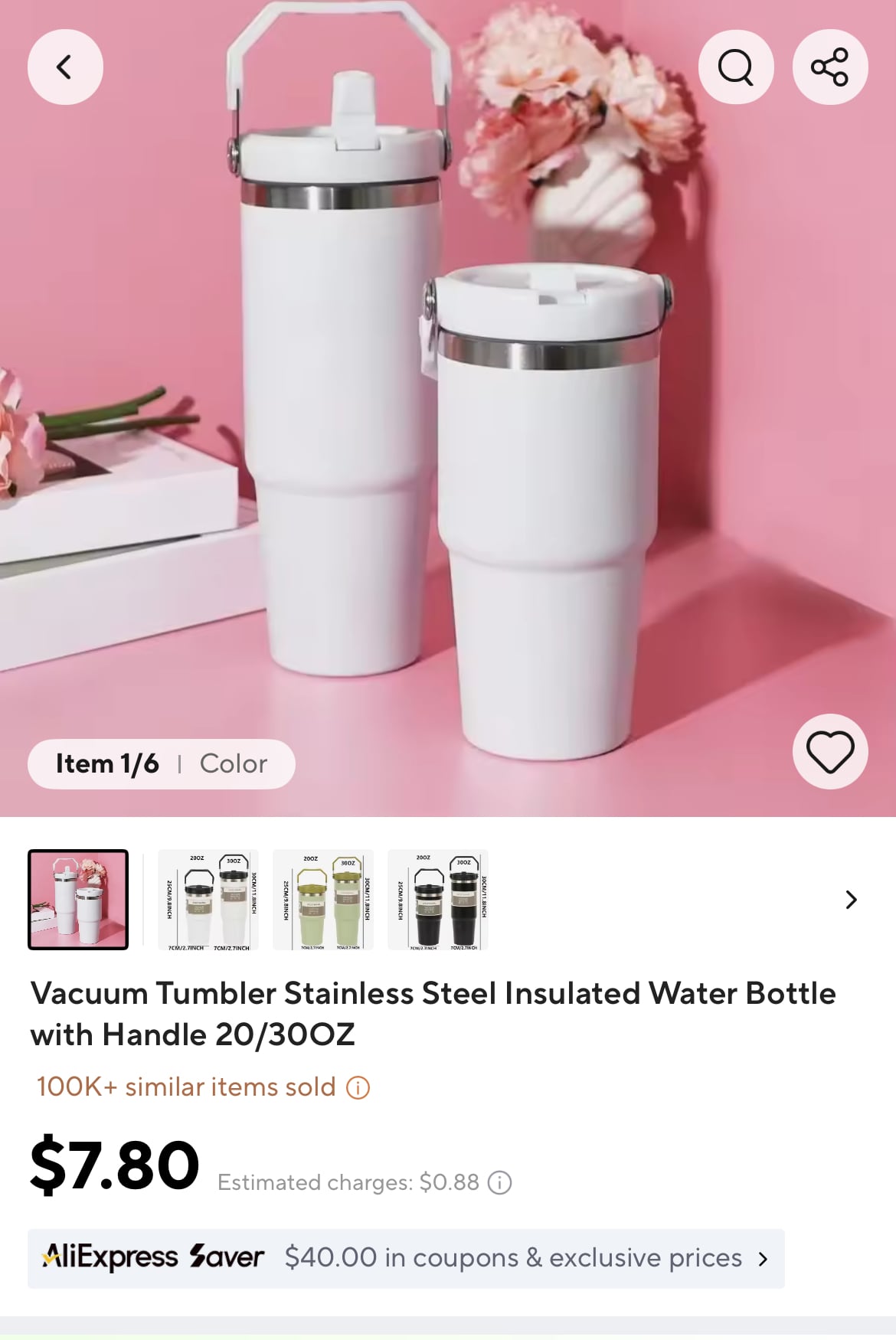Add tumbler to wishlist with heart
Screen dimensions: 896x1340
[830, 751]
